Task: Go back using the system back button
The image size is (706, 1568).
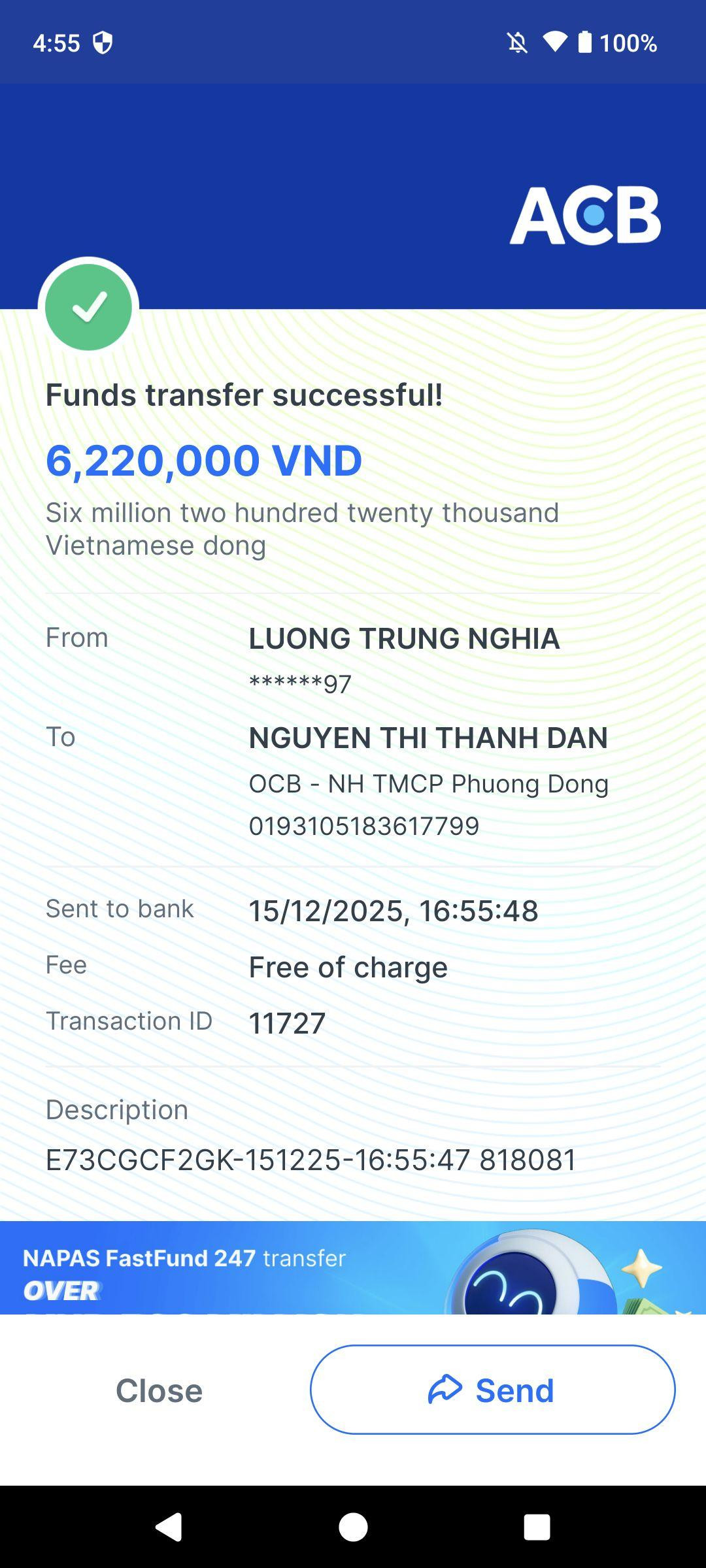Action: pyautogui.click(x=169, y=1527)
